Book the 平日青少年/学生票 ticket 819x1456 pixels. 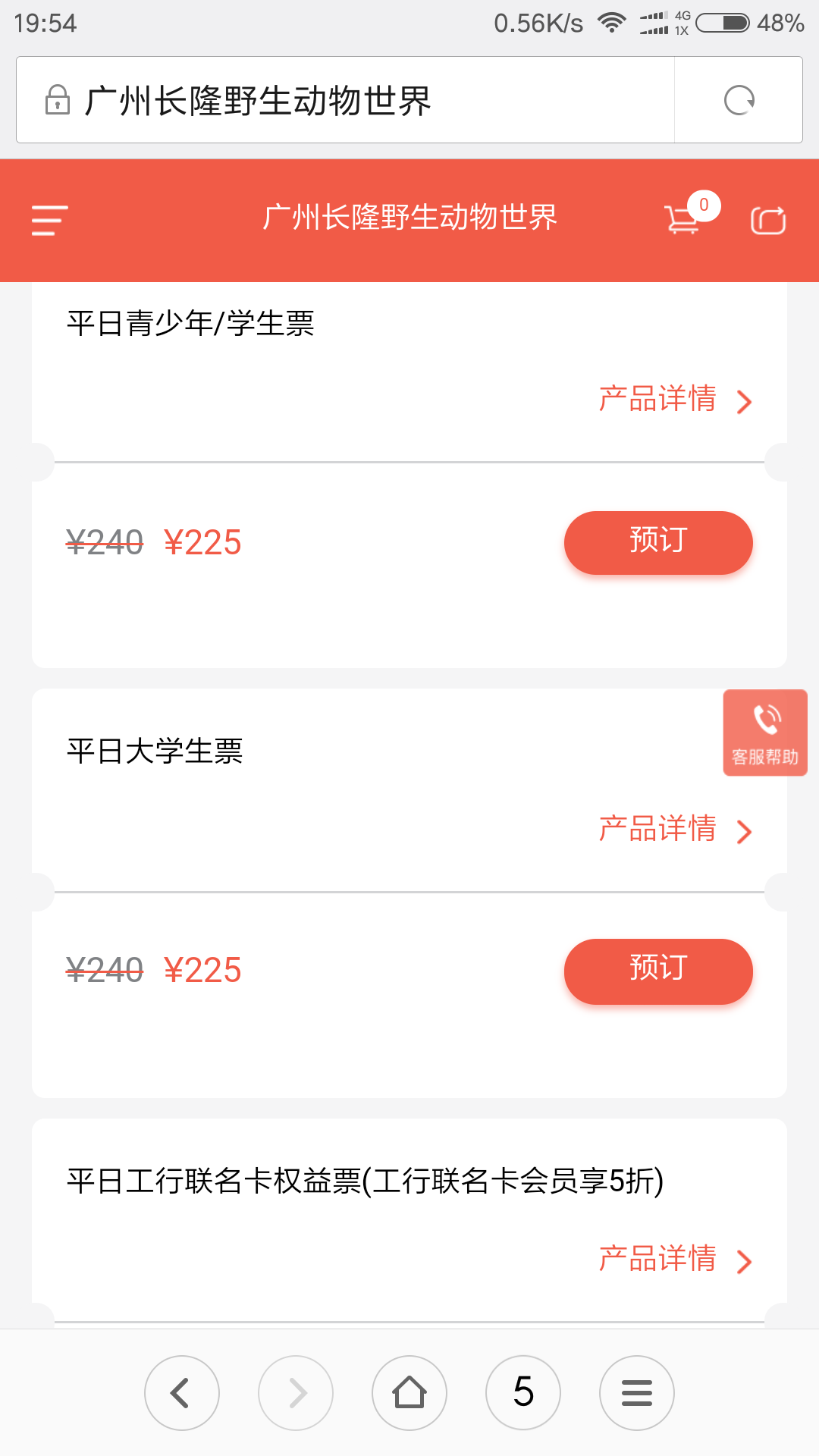click(657, 542)
